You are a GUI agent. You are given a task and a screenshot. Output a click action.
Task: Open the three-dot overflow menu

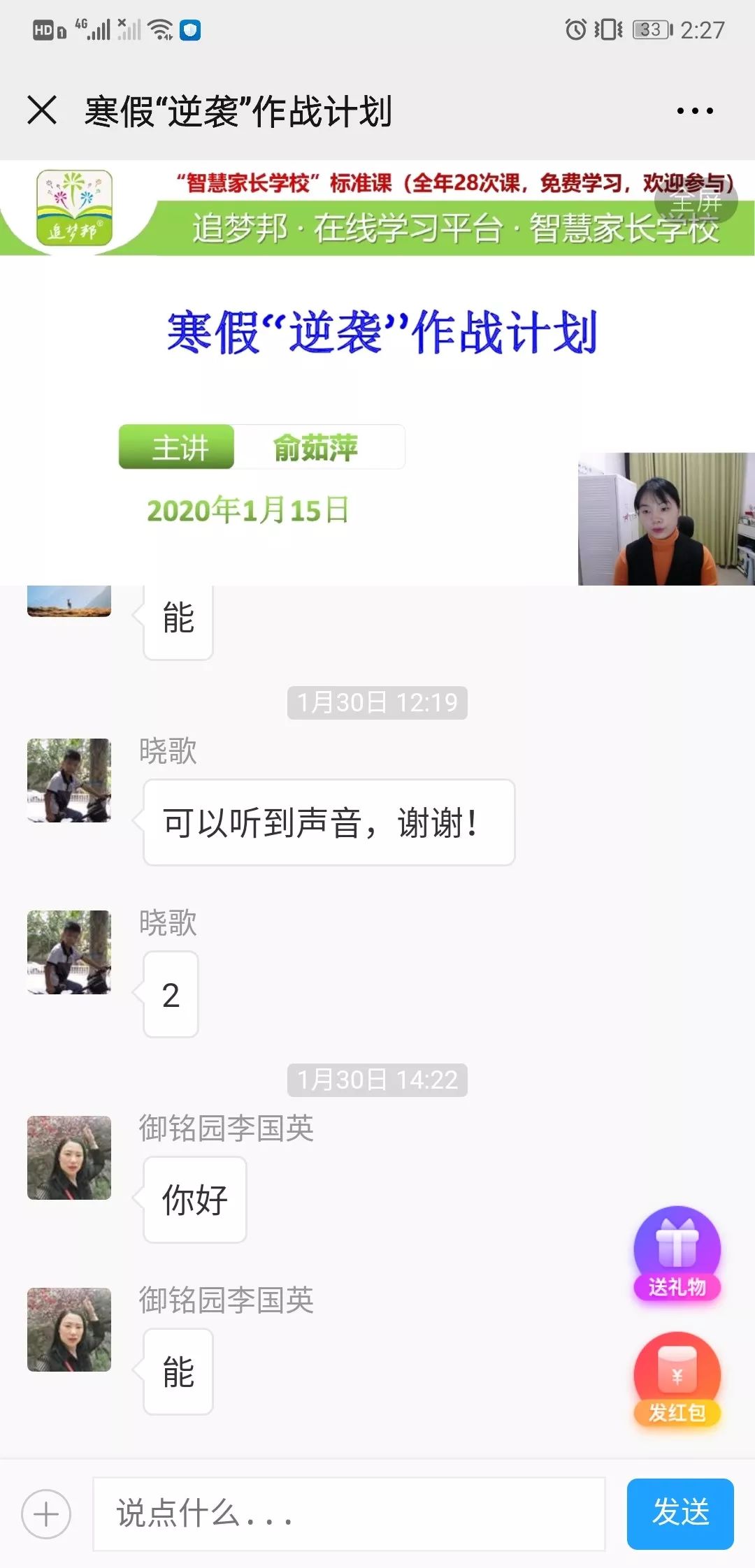695,110
